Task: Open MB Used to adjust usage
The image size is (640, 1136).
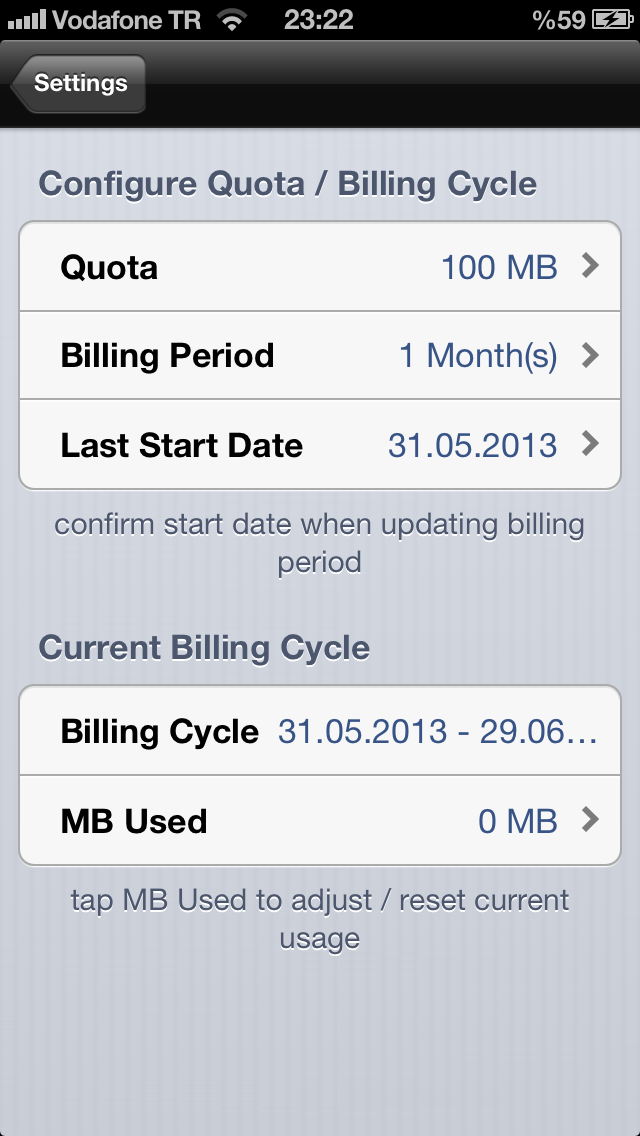Action: [x=320, y=820]
